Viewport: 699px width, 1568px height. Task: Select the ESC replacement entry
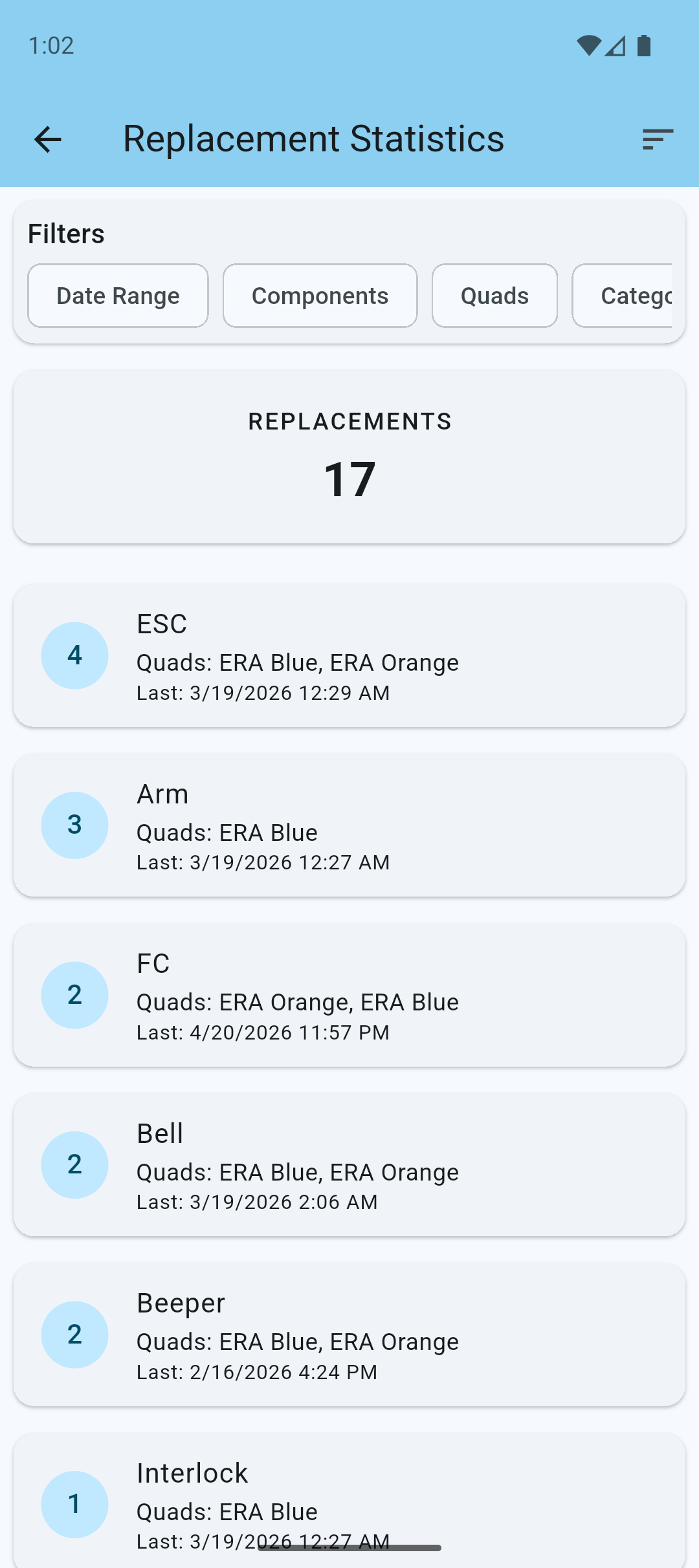349,655
